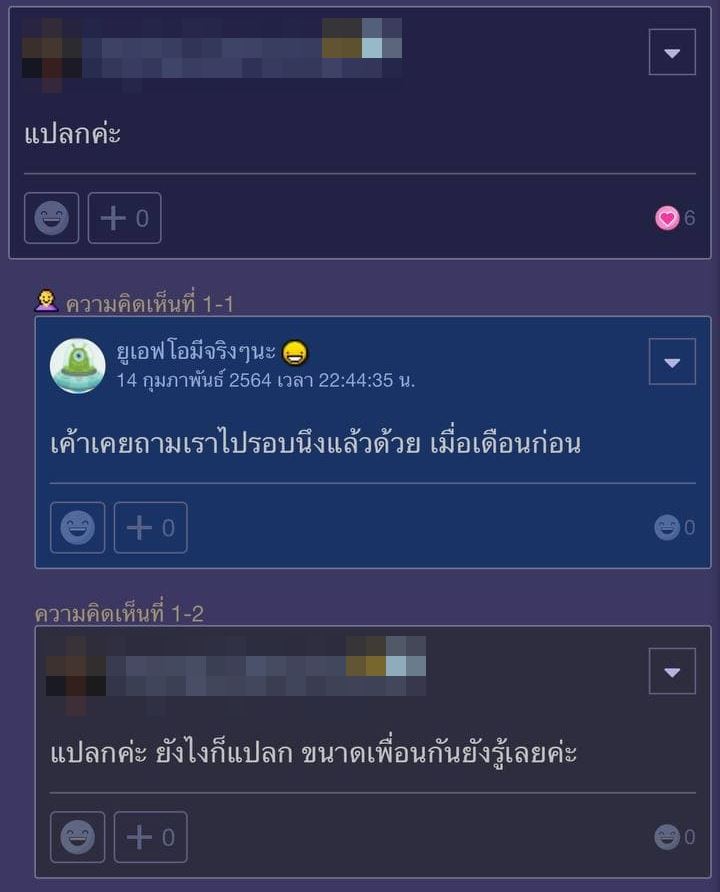Open the options dropdown on comment 1-1
Screen dimensions: 720x892
click(671, 363)
